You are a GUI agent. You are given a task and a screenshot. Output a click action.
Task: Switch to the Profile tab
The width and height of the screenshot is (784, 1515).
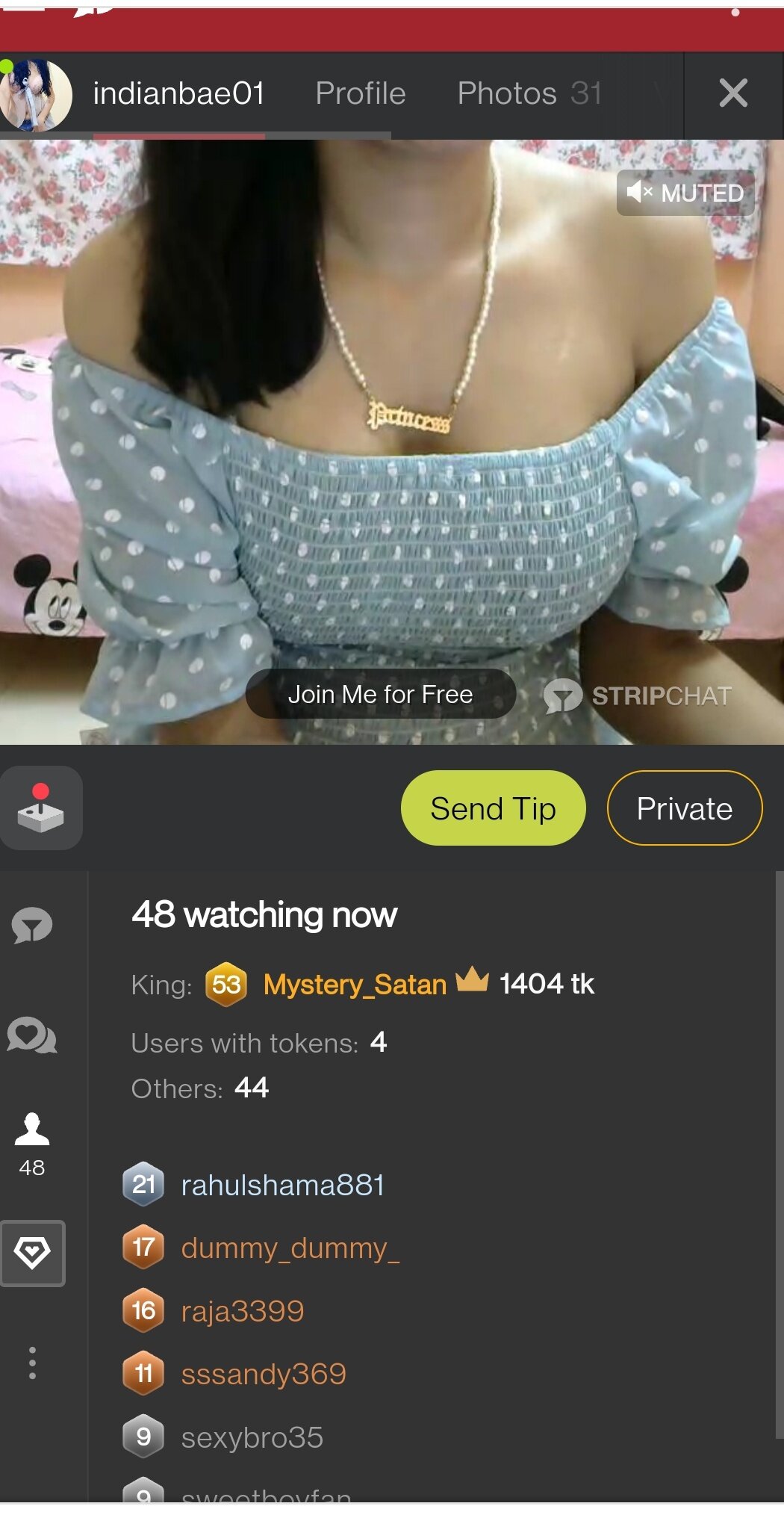pyautogui.click(x=361, y=93)
